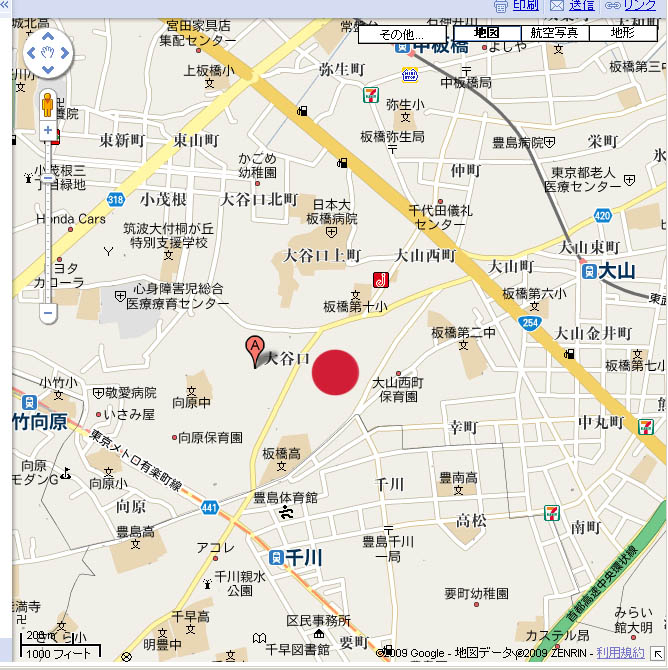Tap the pan control wheel

point(47,54)
